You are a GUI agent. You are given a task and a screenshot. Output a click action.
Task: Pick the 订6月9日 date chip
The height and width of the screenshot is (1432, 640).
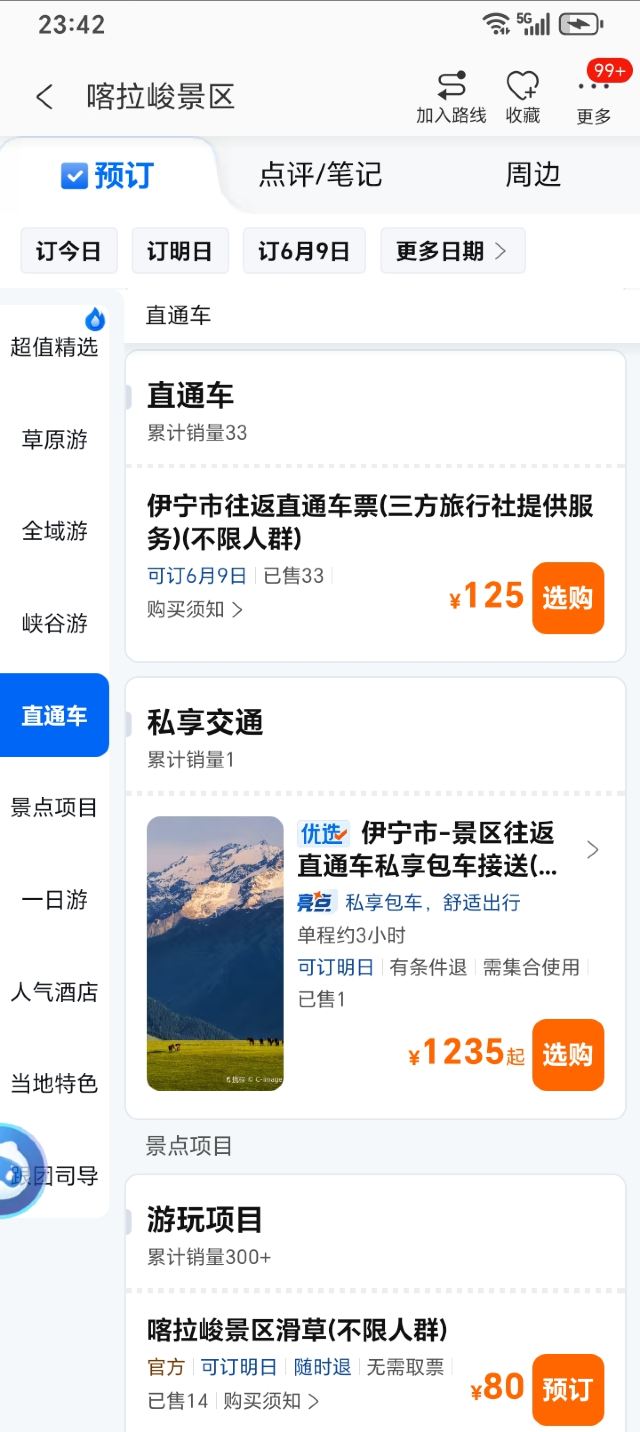[304, 251]
